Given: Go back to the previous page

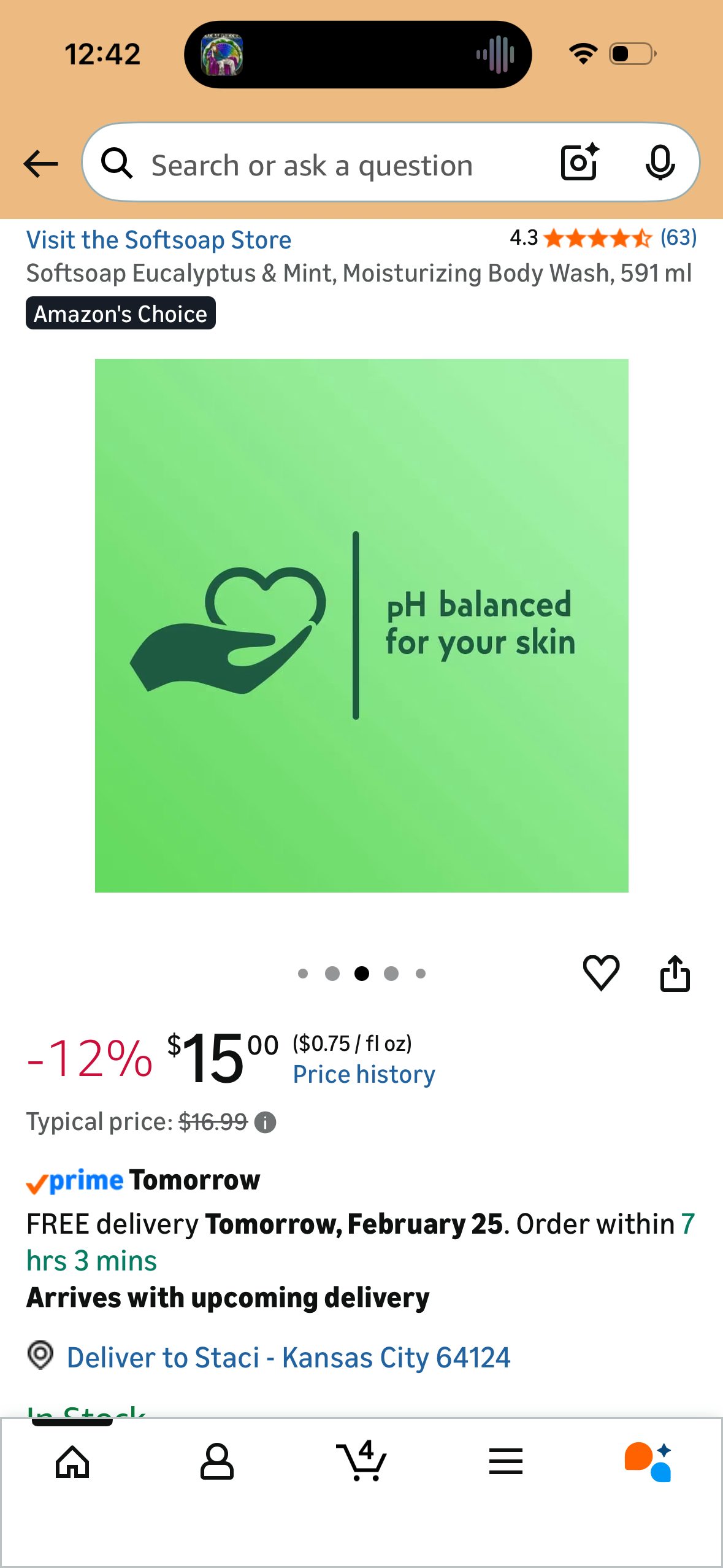Looking at the screenshot, I should tap(40, 164).
